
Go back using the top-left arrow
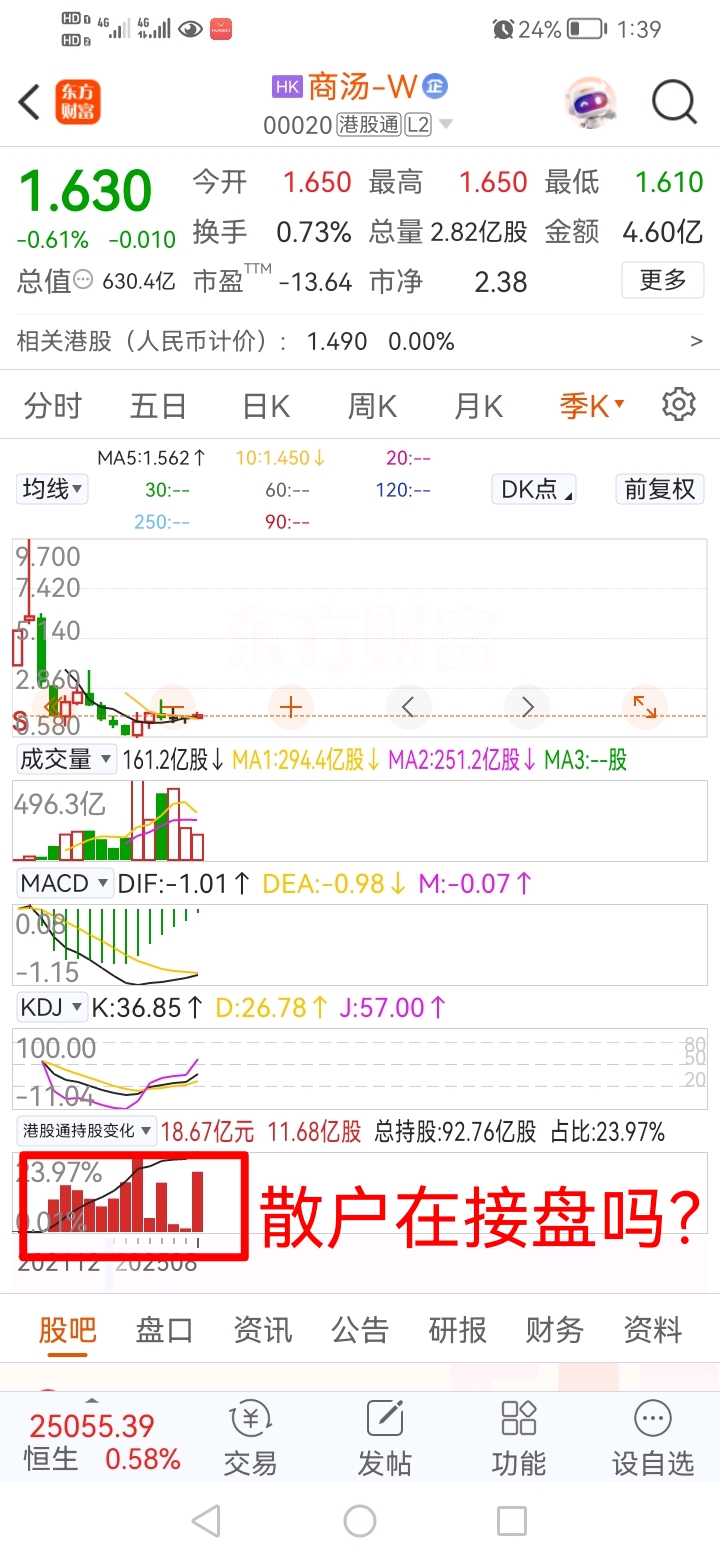click(30, 101)
